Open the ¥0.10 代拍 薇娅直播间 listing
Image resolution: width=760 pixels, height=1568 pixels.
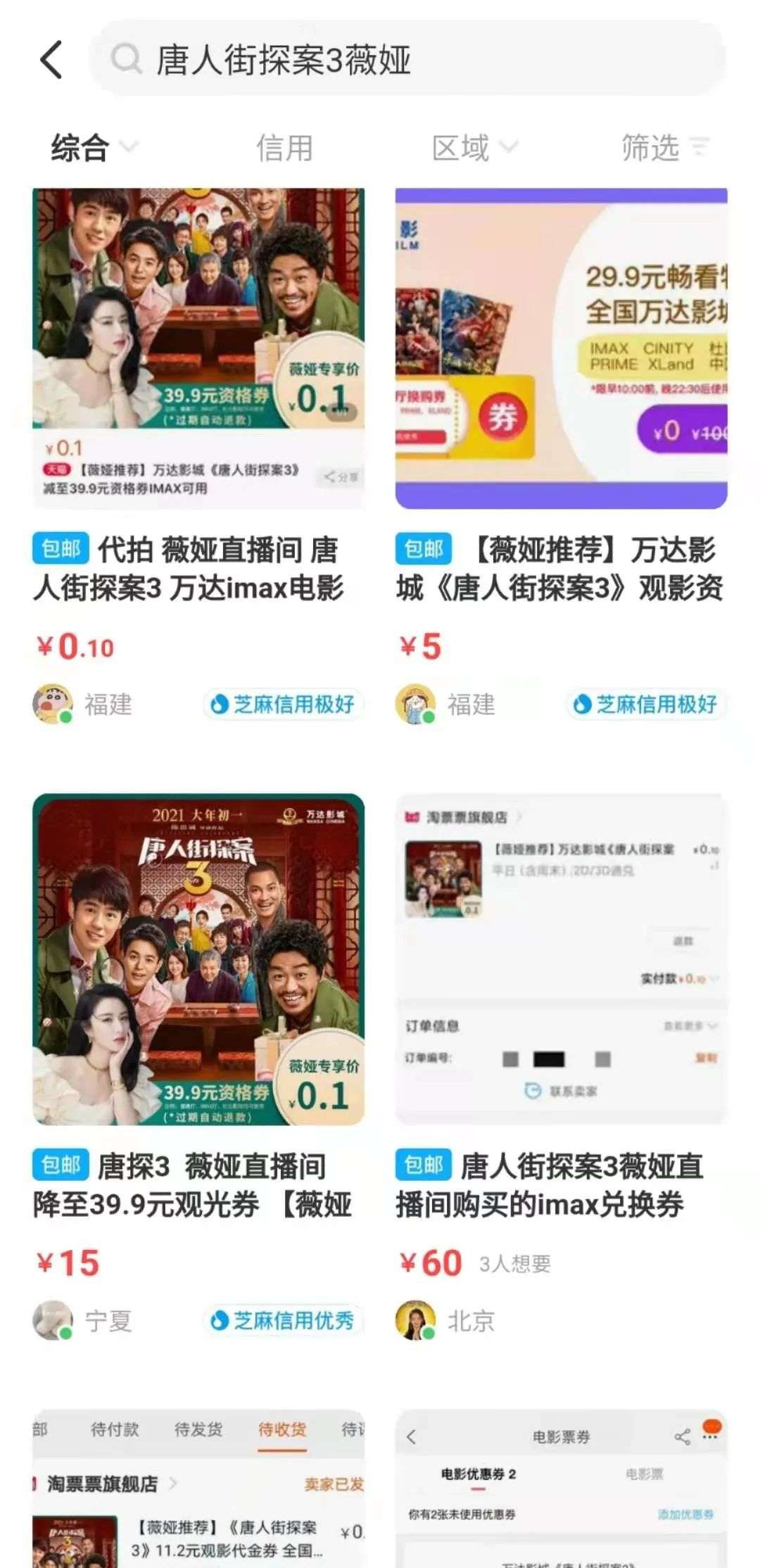[x=198, y=348]
